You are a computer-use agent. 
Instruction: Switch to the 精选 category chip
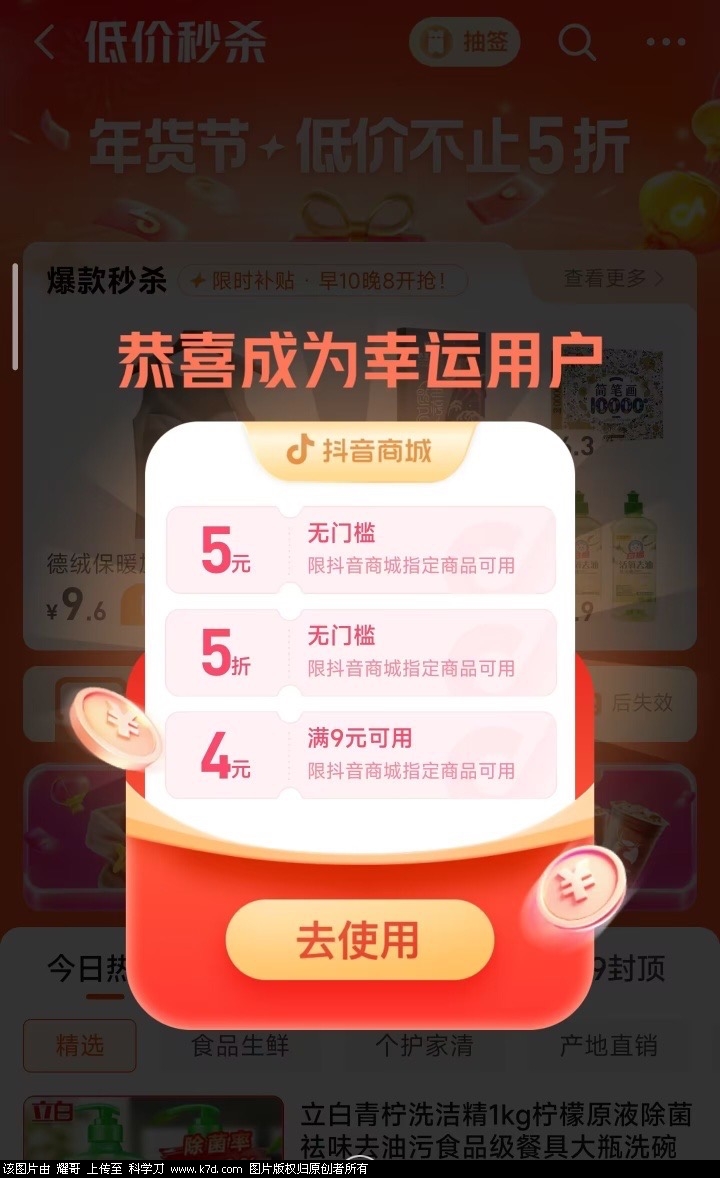click(x=80, y=1045)
